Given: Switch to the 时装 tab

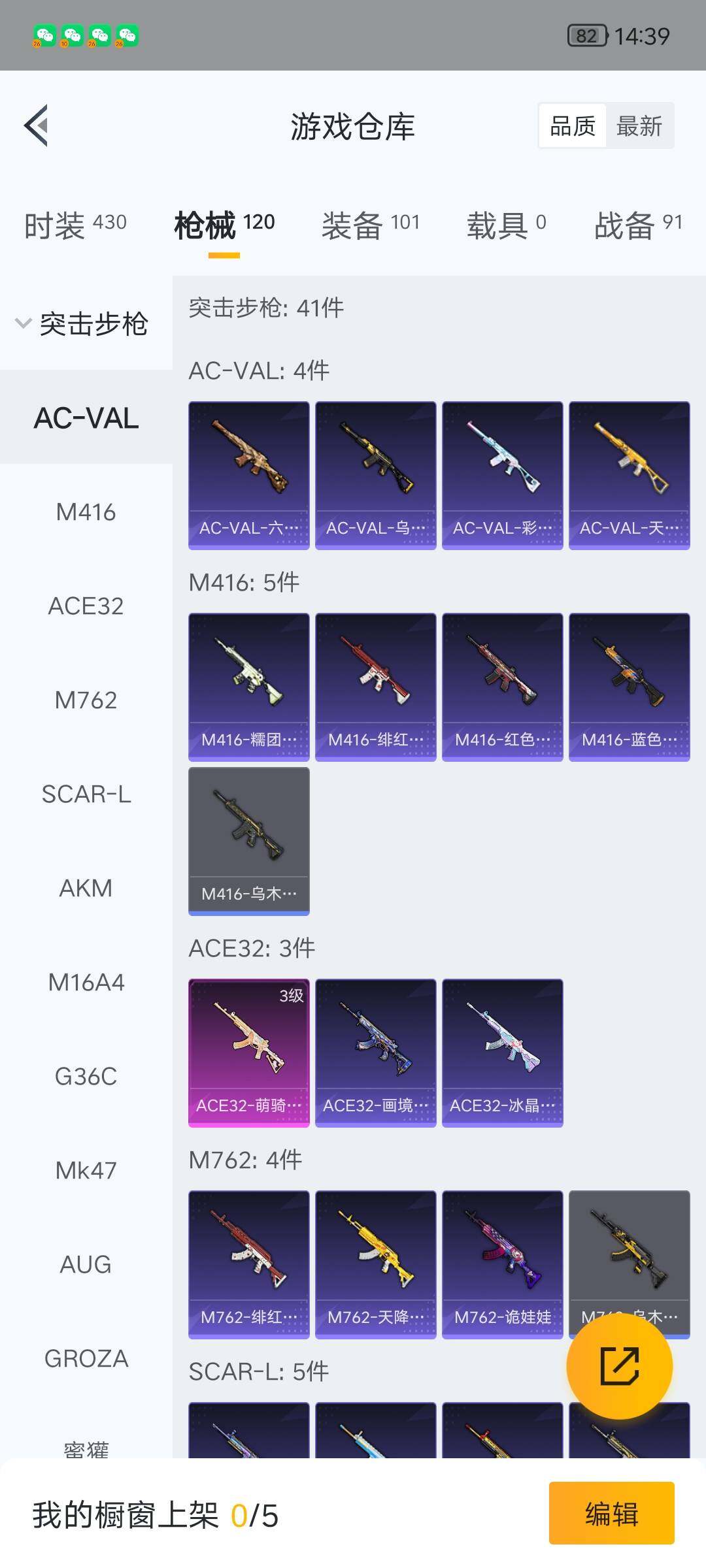Looking at the screenshot, I should (x=75, y=225).
